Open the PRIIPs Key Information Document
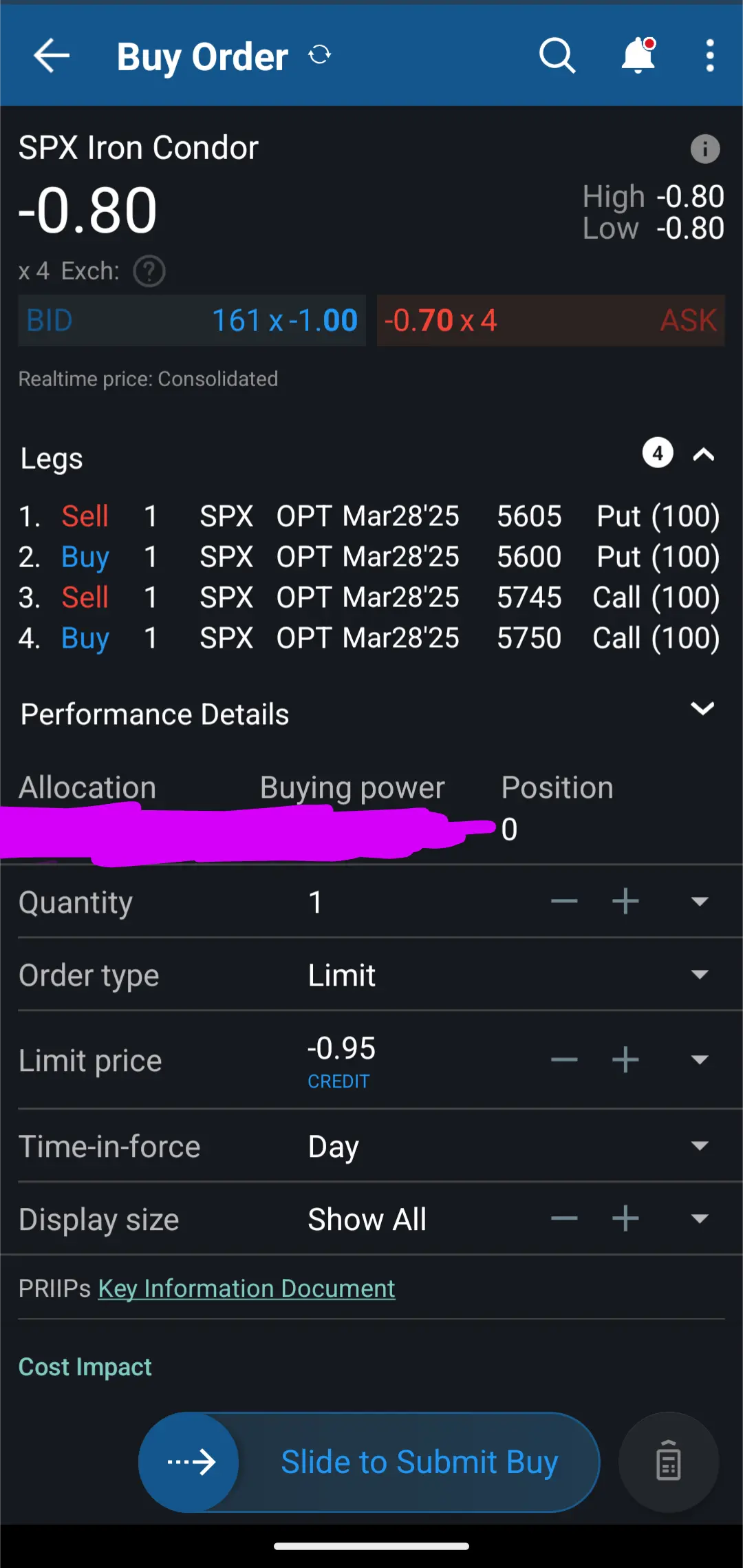The width and height of the screenshot is (743, 1568). pos(246,1289)
